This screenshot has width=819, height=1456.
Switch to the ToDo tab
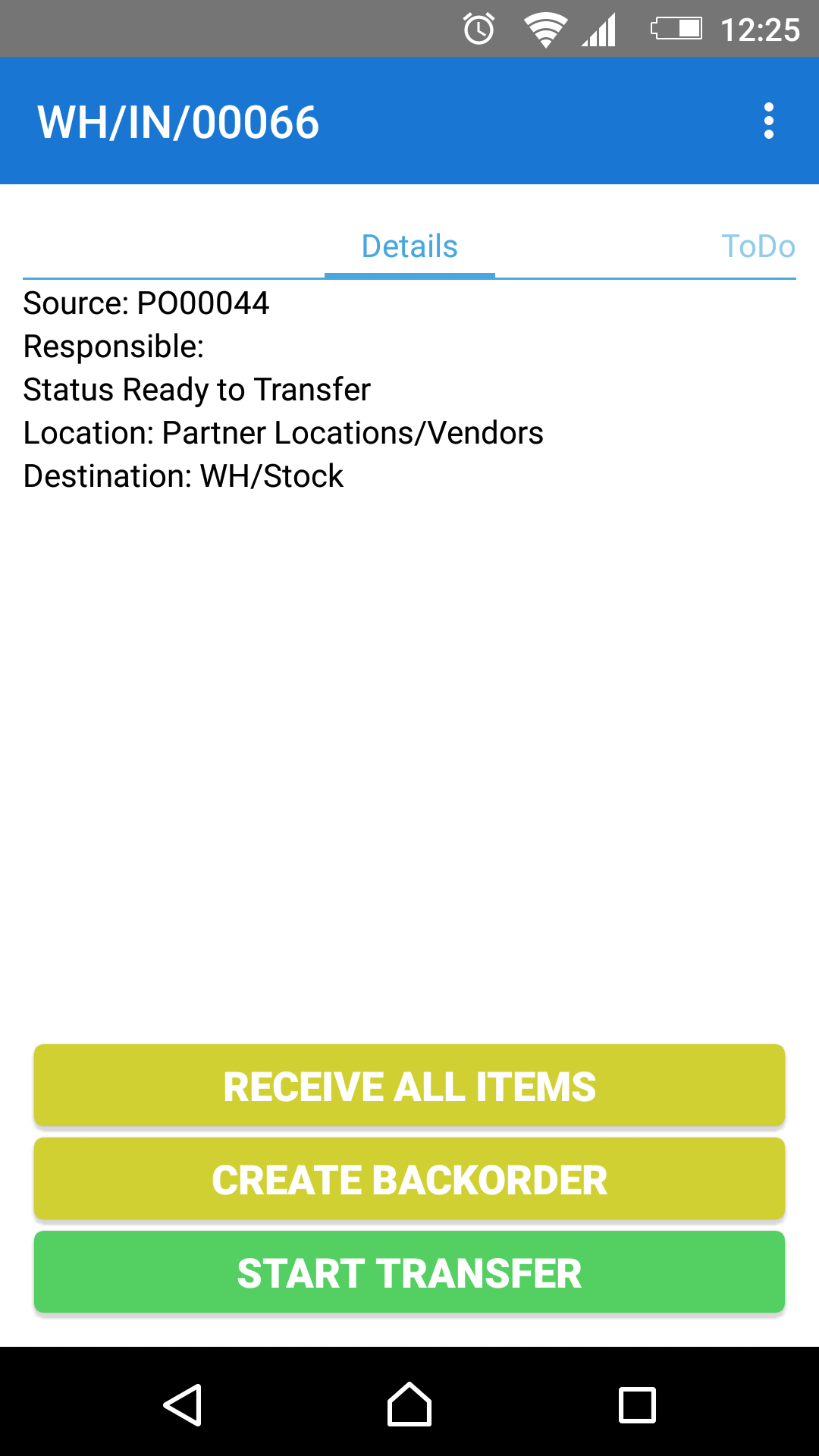click(x=758, y=246)
